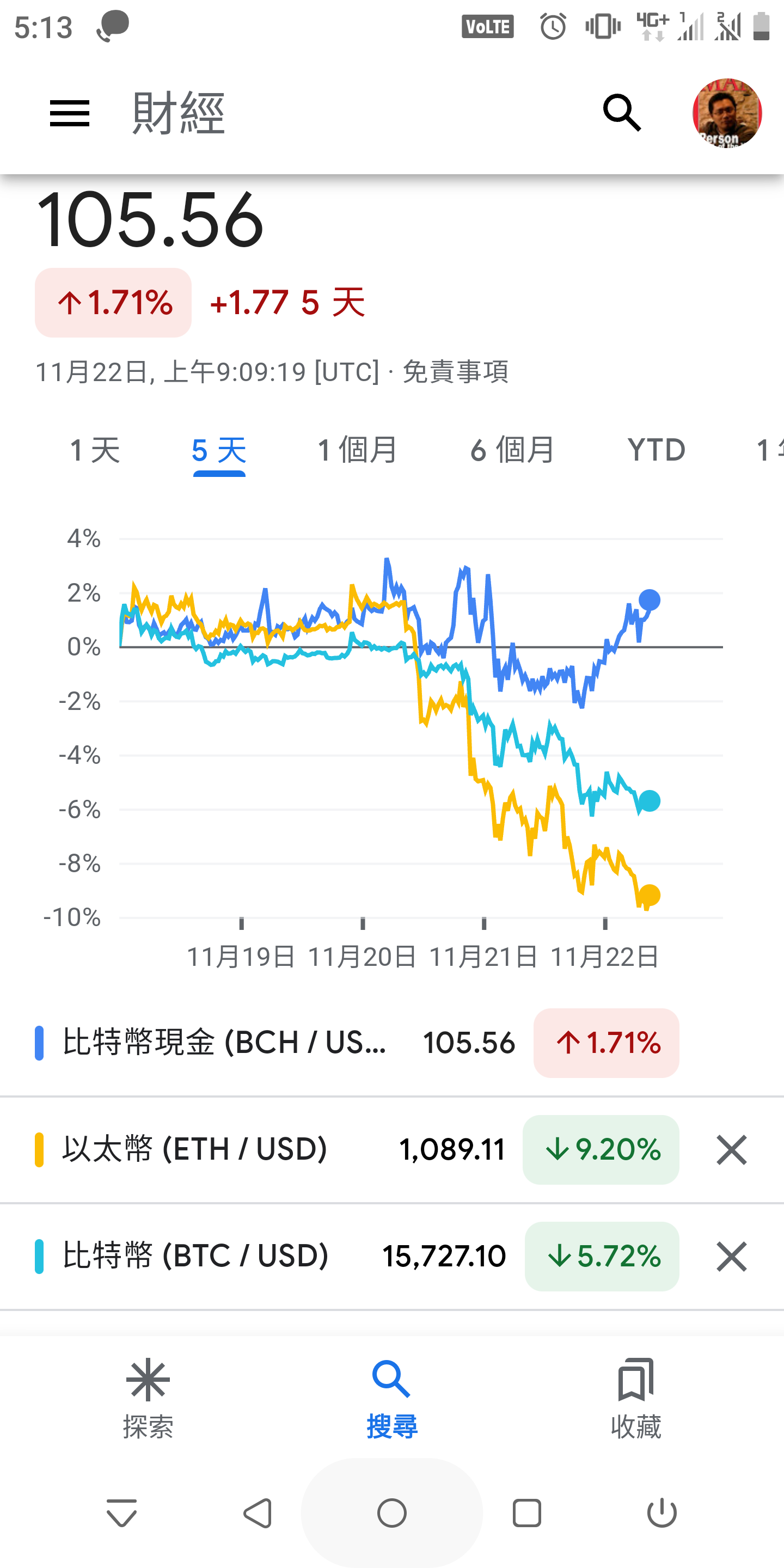The width and height of the screenshot is (784, 1568).
Task: Show the 6 個月 chart range
Action: click(x=512, y=450)
